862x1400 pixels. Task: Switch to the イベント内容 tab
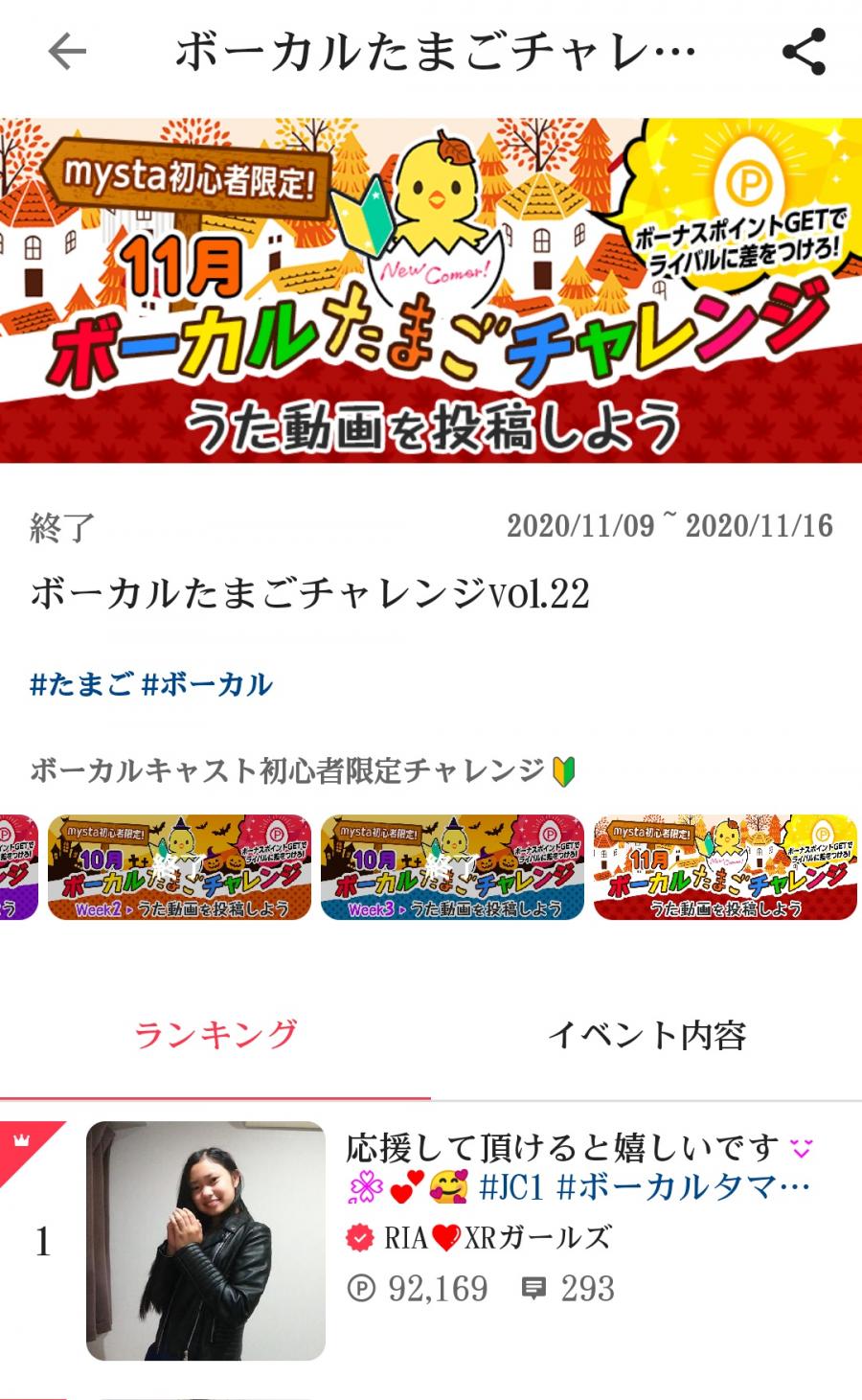pyautogui.click(x=646, y=1035)
